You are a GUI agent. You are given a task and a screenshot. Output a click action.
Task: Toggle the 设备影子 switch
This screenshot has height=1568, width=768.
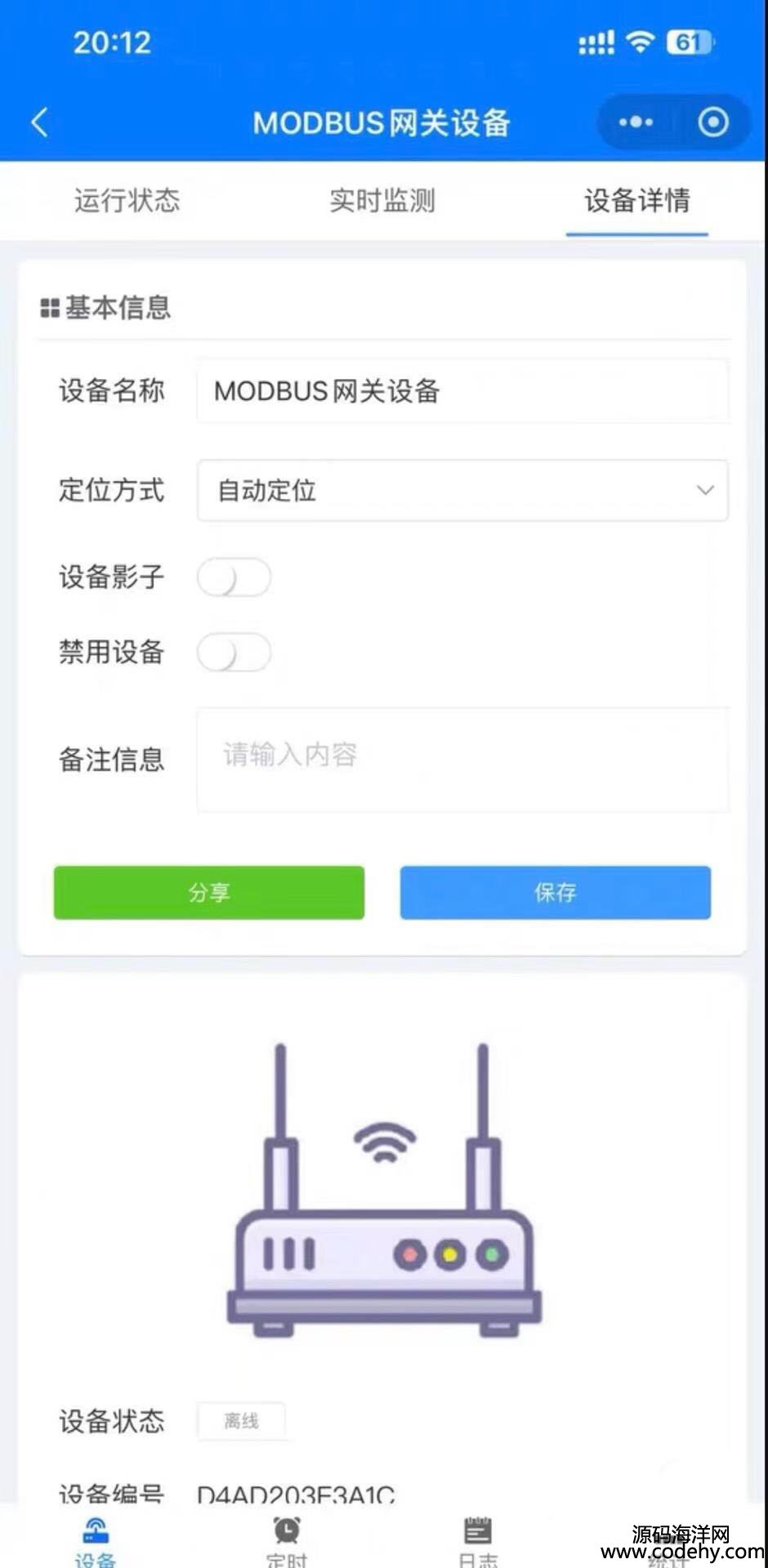pyautogui.click(x=234, y=578)
